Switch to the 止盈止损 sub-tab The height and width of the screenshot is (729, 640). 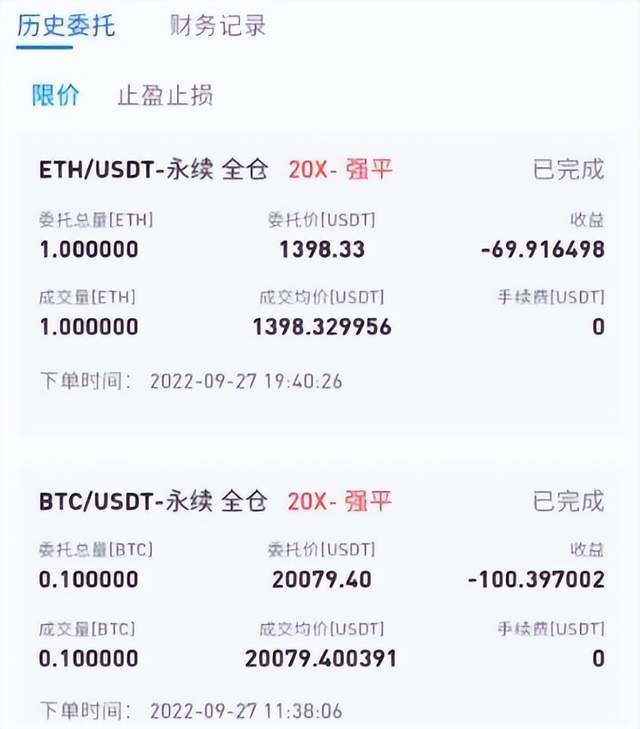pos(164,96)
